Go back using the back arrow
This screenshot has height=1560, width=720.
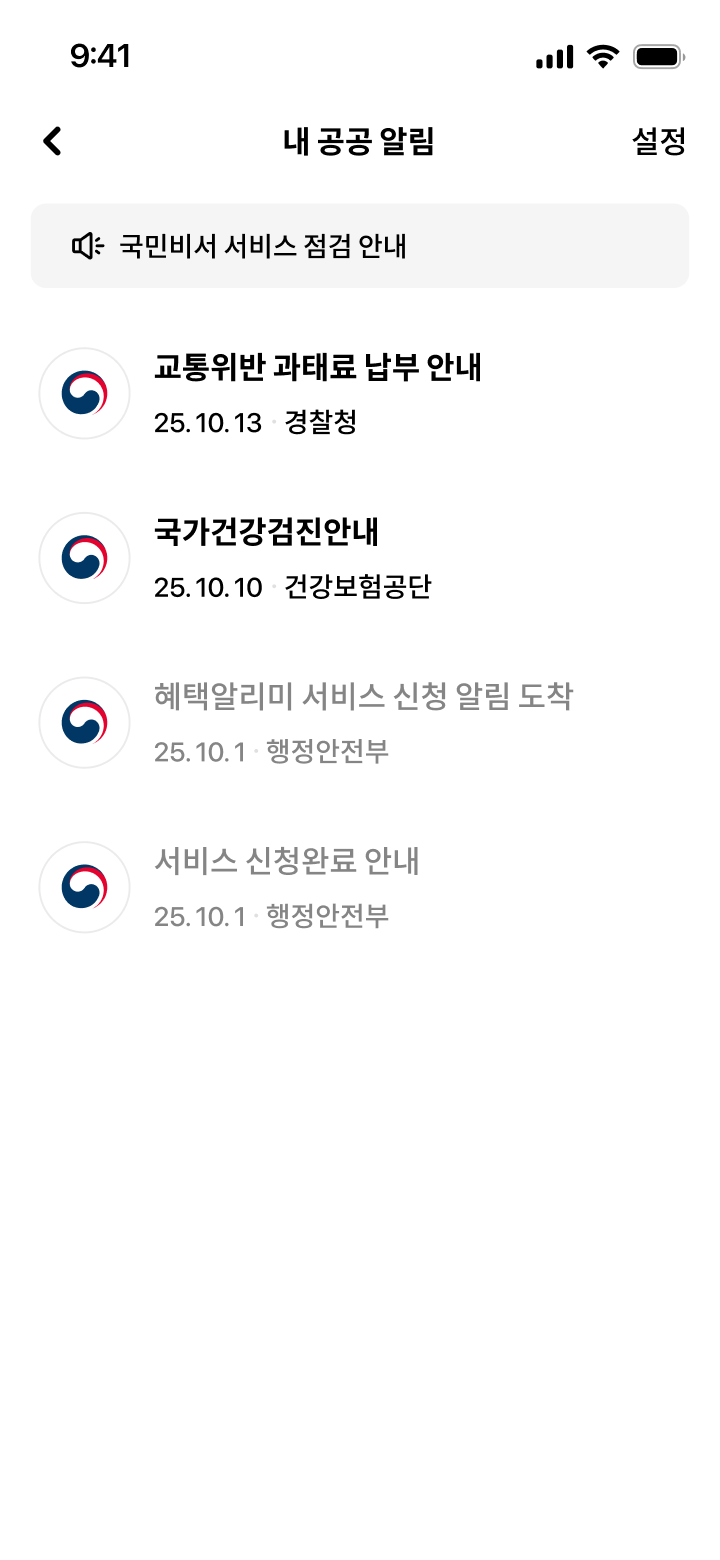52,142
